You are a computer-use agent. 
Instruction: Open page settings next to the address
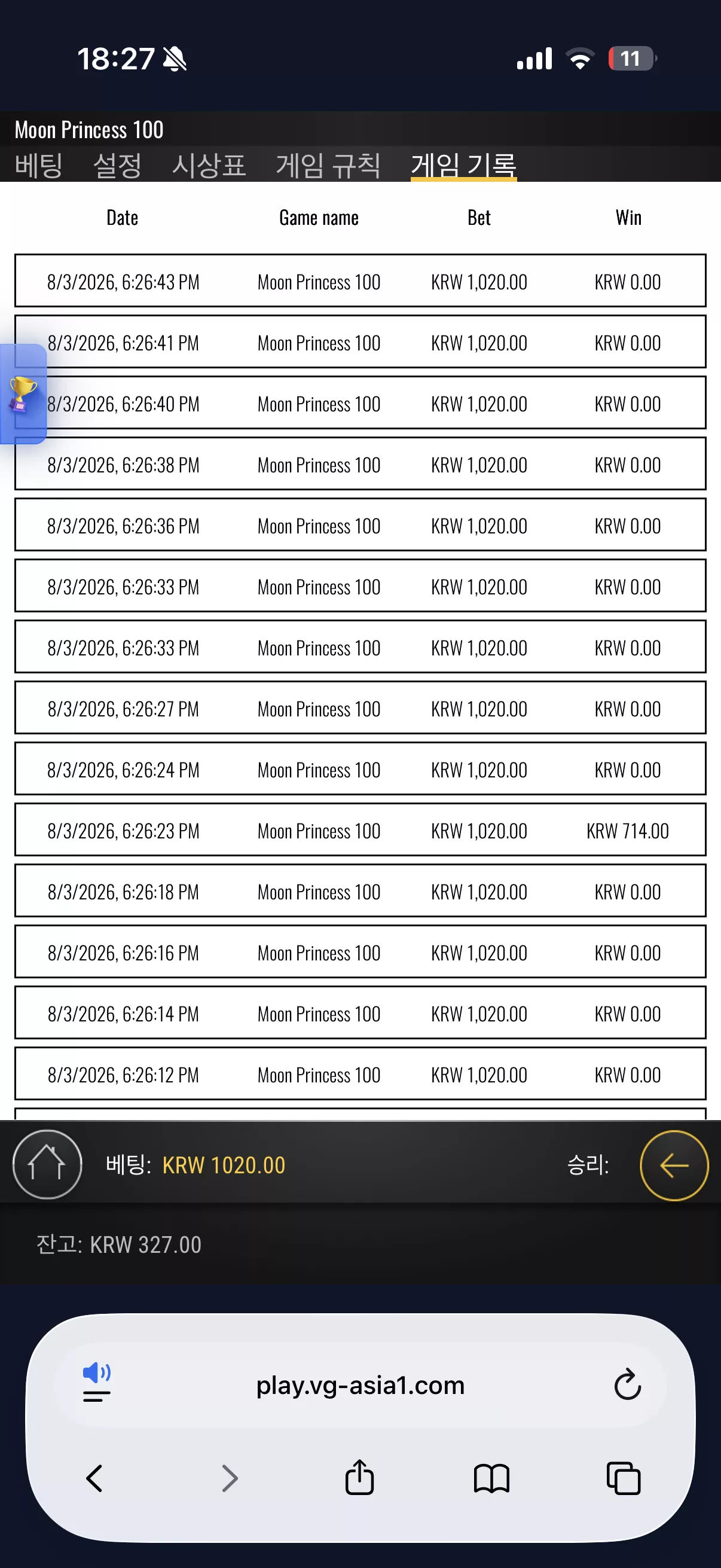[x=97, y=1384]
